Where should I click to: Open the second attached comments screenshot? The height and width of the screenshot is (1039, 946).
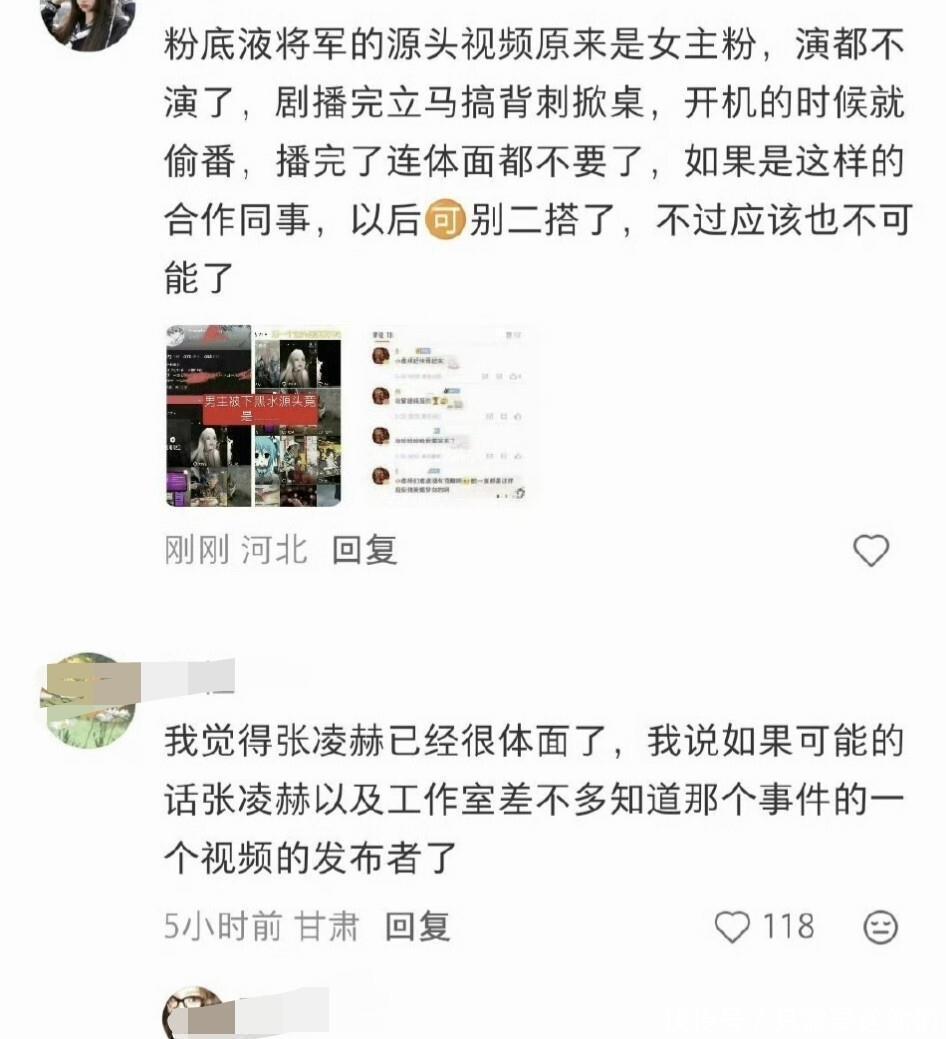pos(450,415)
